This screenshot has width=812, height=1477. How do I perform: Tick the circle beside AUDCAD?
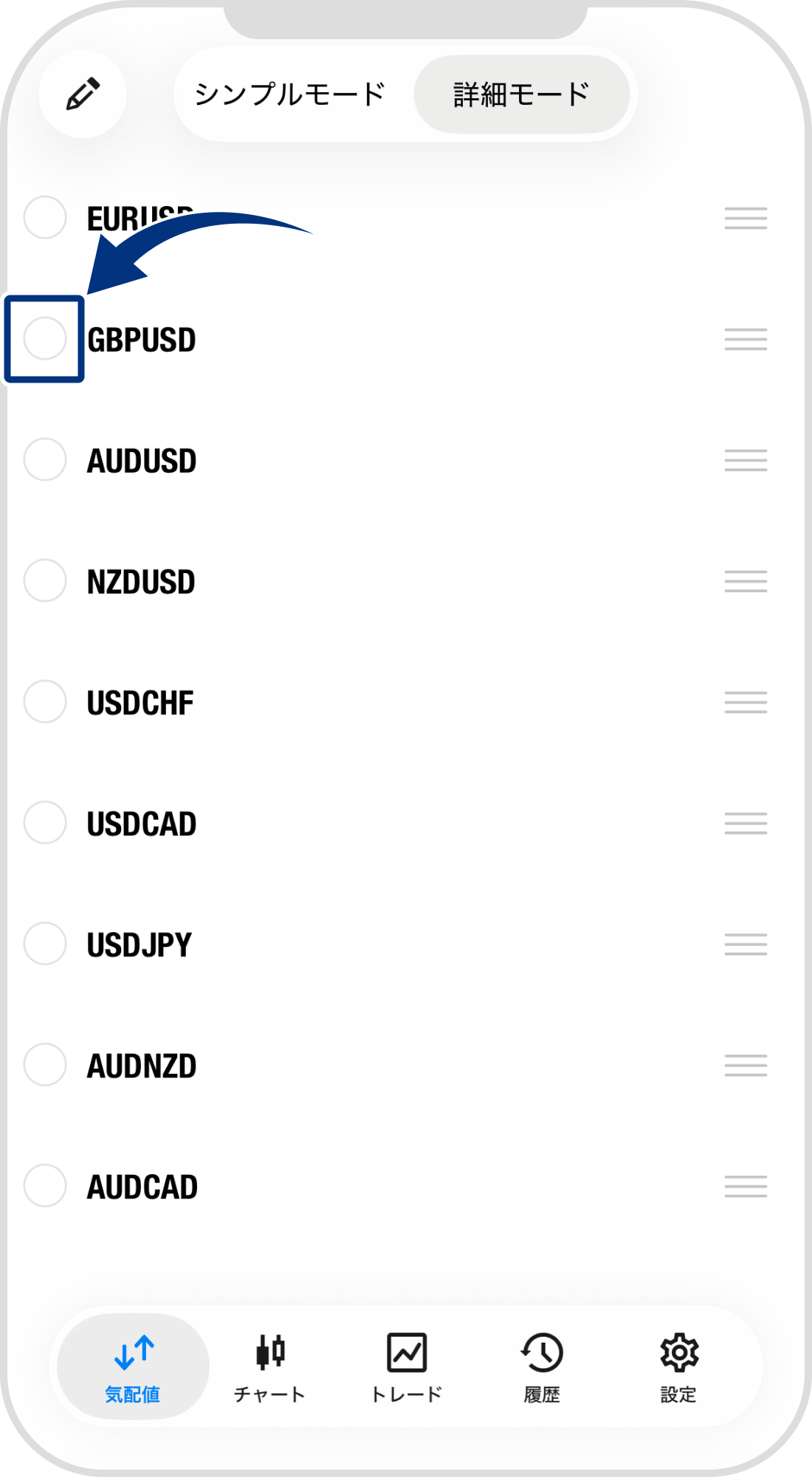45,1187
